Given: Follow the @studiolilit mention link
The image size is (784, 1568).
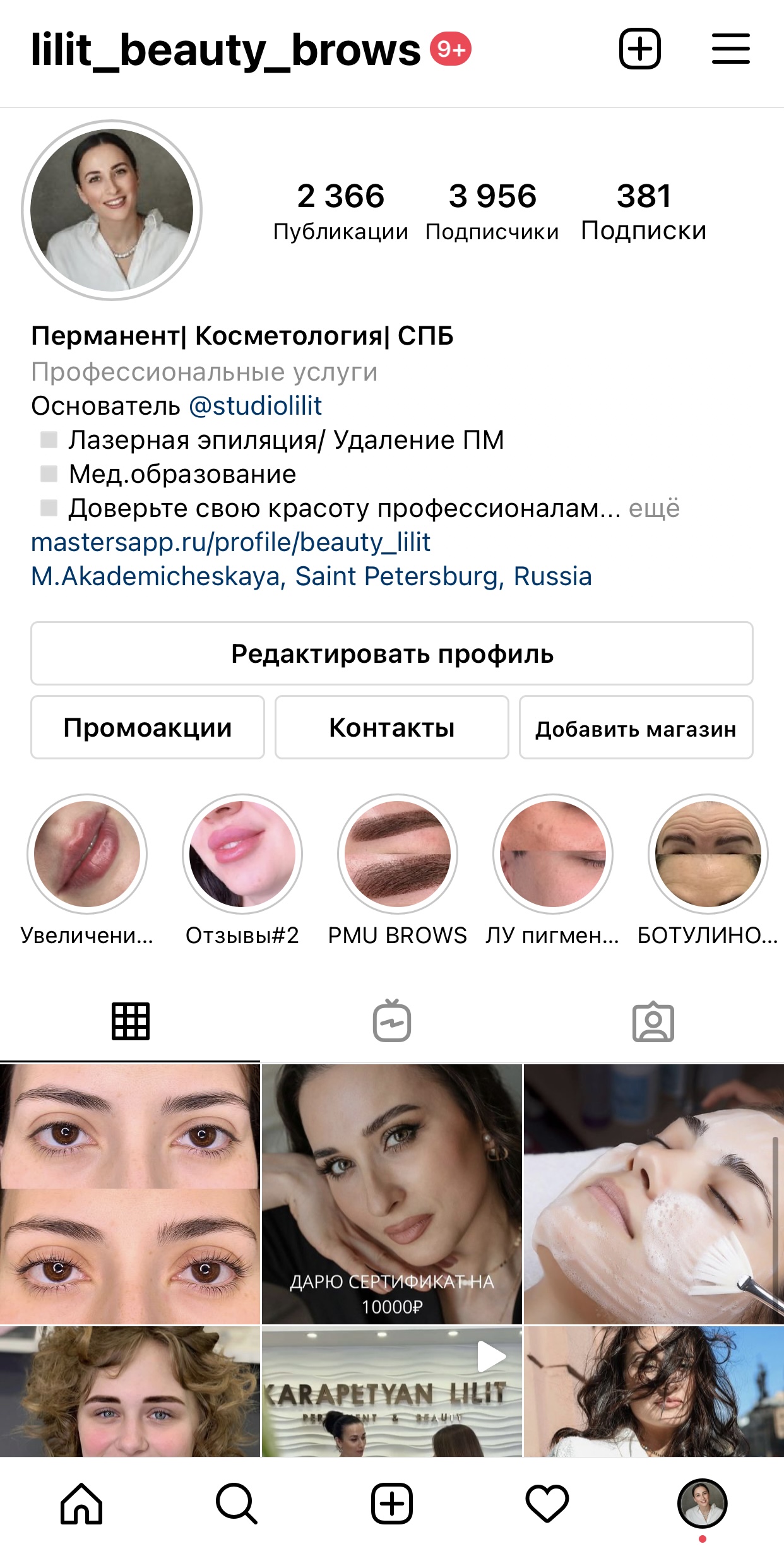Looking at the screenshot, I should tap(255, 406).
